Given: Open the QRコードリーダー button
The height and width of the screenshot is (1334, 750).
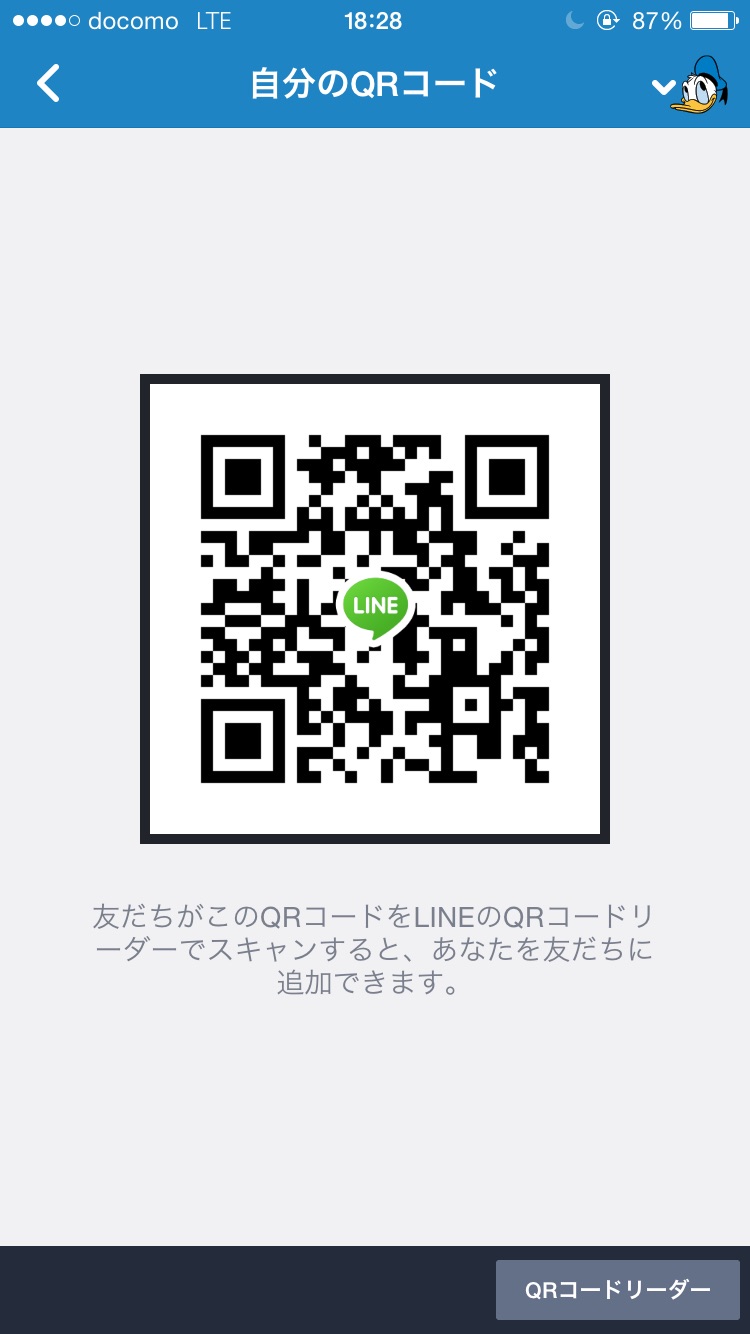Looking at the screenshot, I should pyautogui.click(x=618, y=1290).
